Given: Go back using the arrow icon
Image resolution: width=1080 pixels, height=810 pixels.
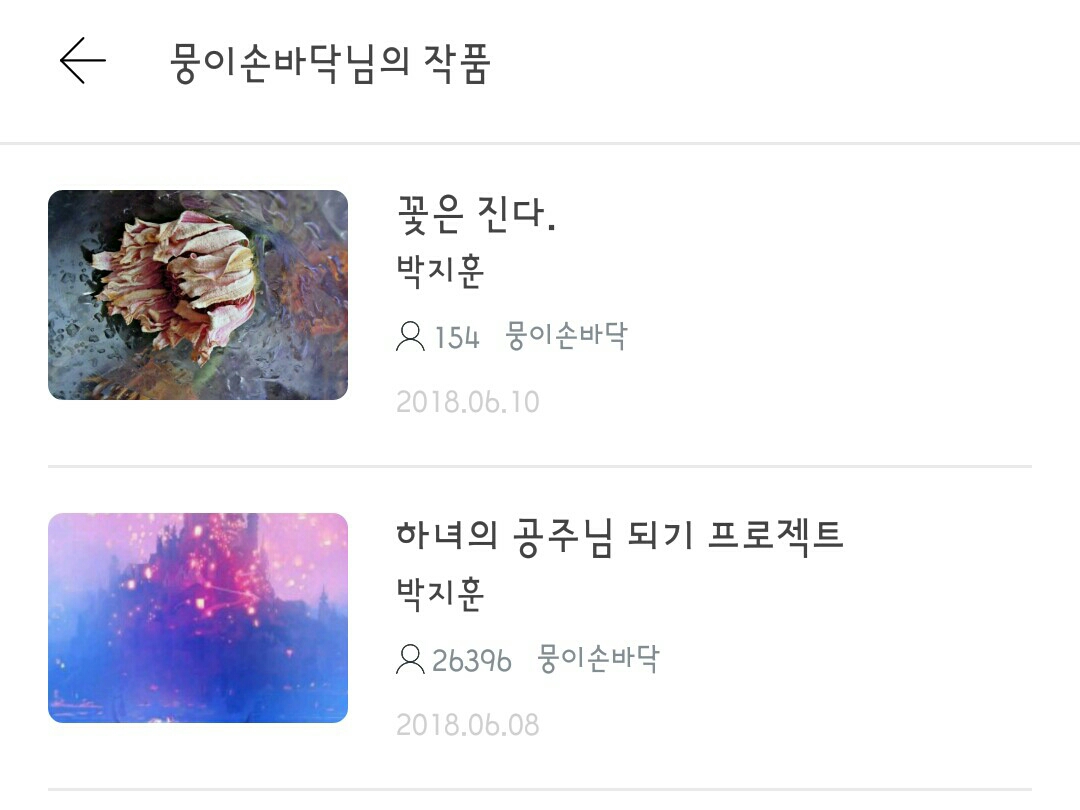Looking at the screenshot, I should click(x=83, y=62).
